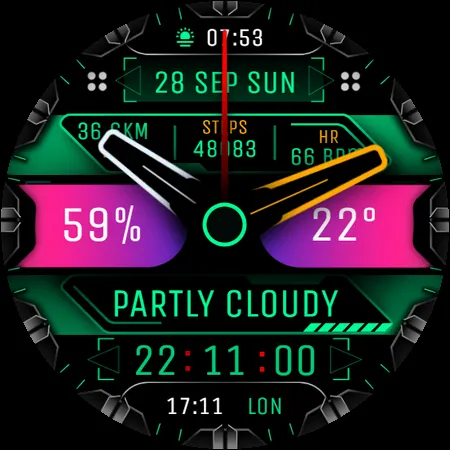Open battery details from 59%
The height and width of the screenshot is (450, 450).
pos(102,224)
